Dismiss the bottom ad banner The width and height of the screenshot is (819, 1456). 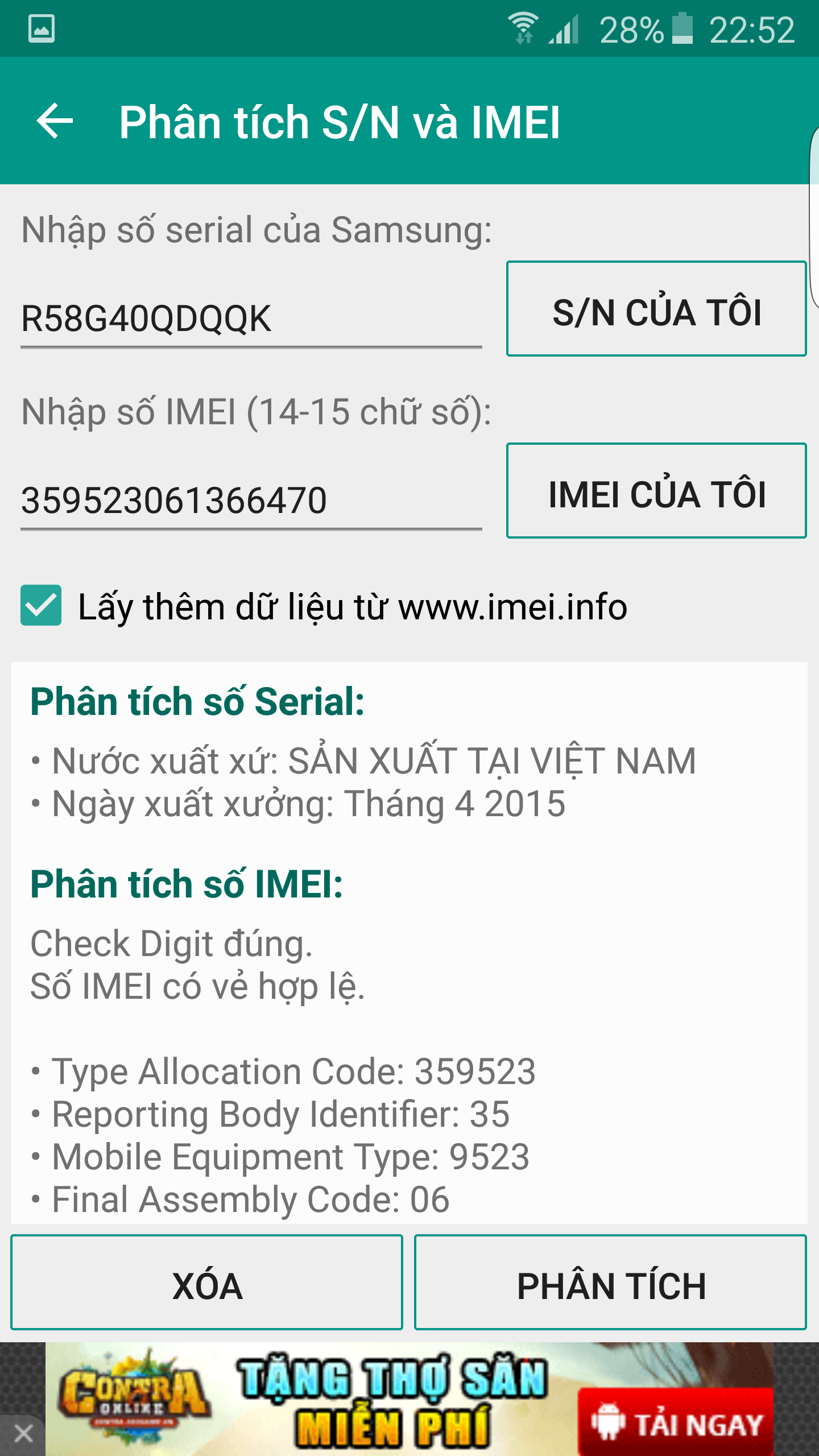[x=23, y=1434]
